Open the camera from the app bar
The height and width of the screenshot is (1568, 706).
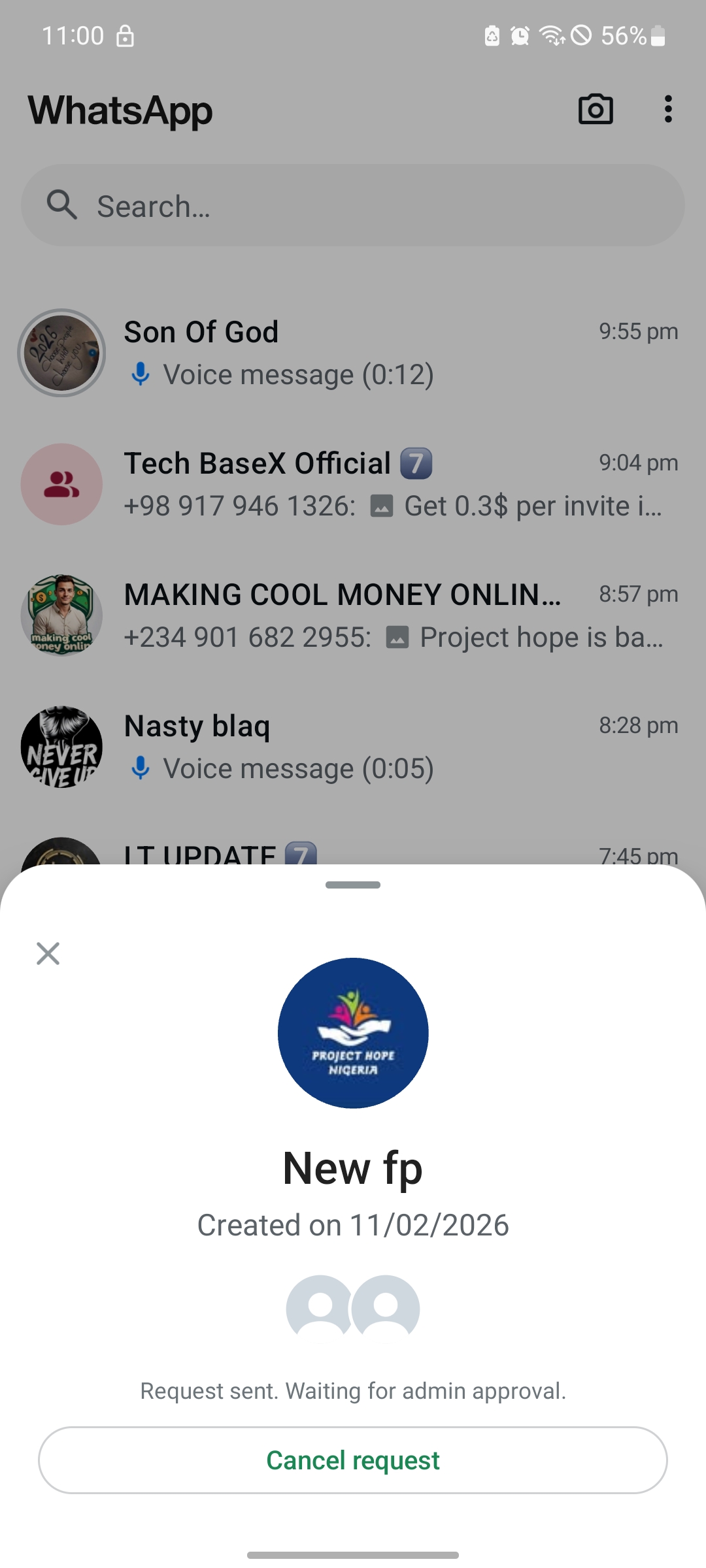pyautogui.click(x=596, y=109)
